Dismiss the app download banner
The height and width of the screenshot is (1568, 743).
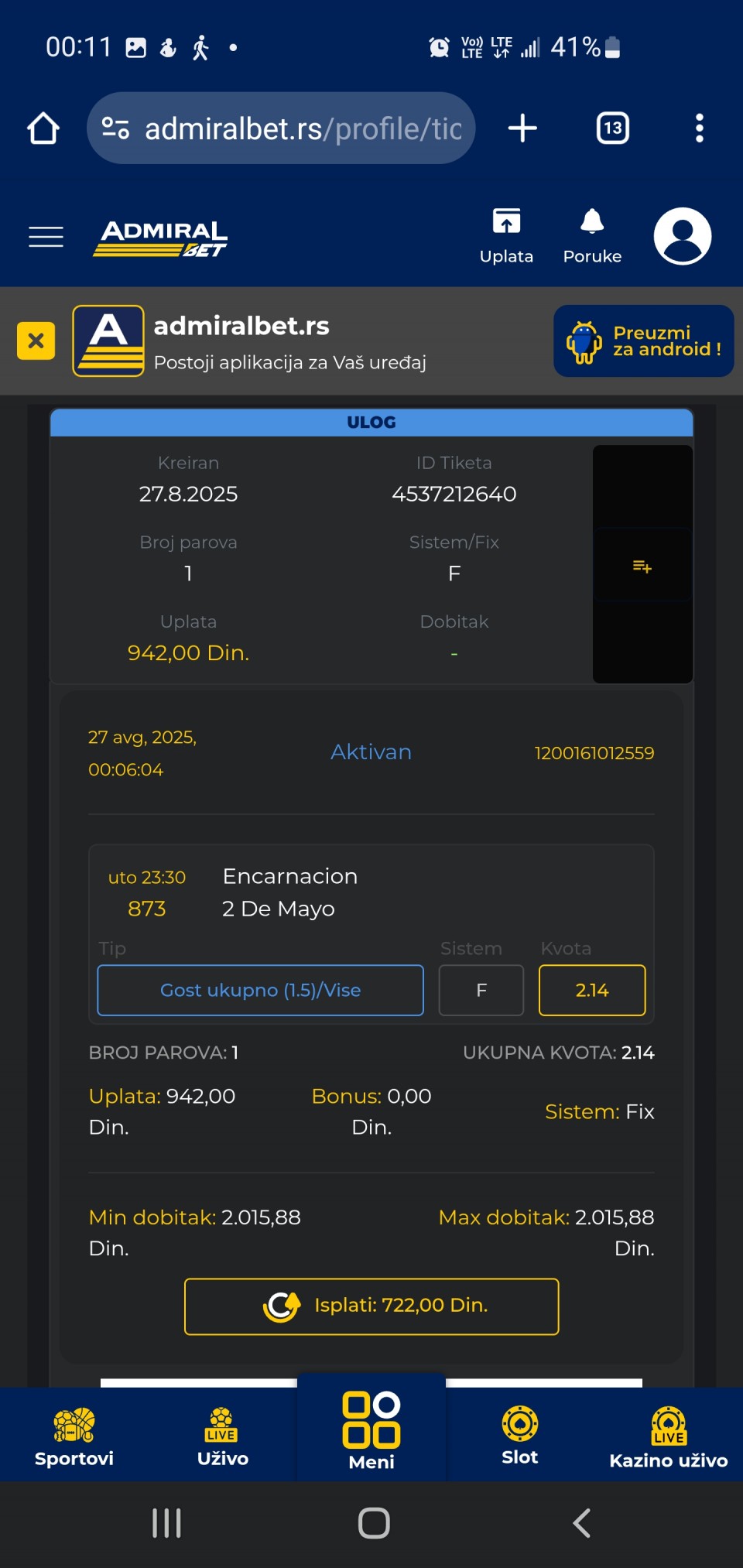pos(36,341)
